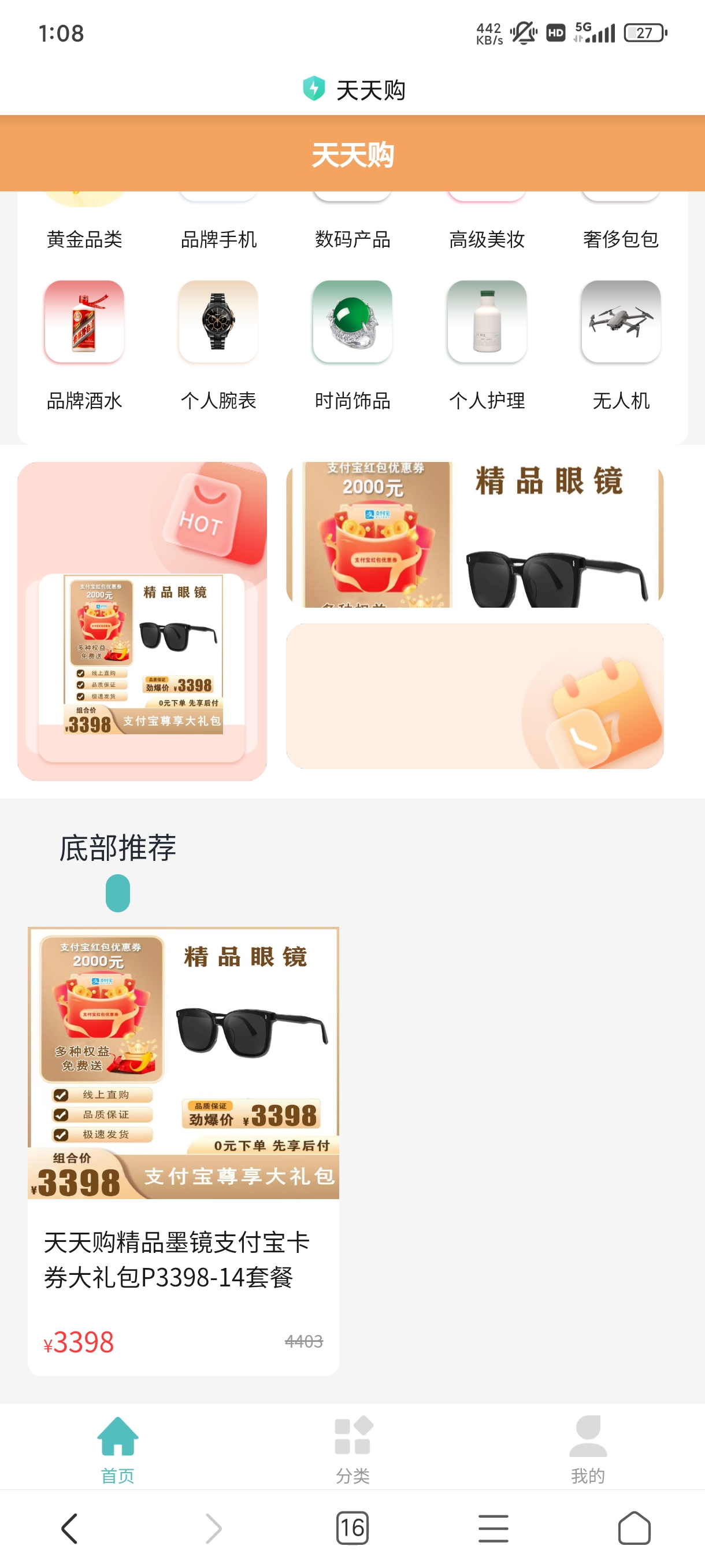Open the calendar promotion card
Screen dimensions: 705x1568
[474, 696]
